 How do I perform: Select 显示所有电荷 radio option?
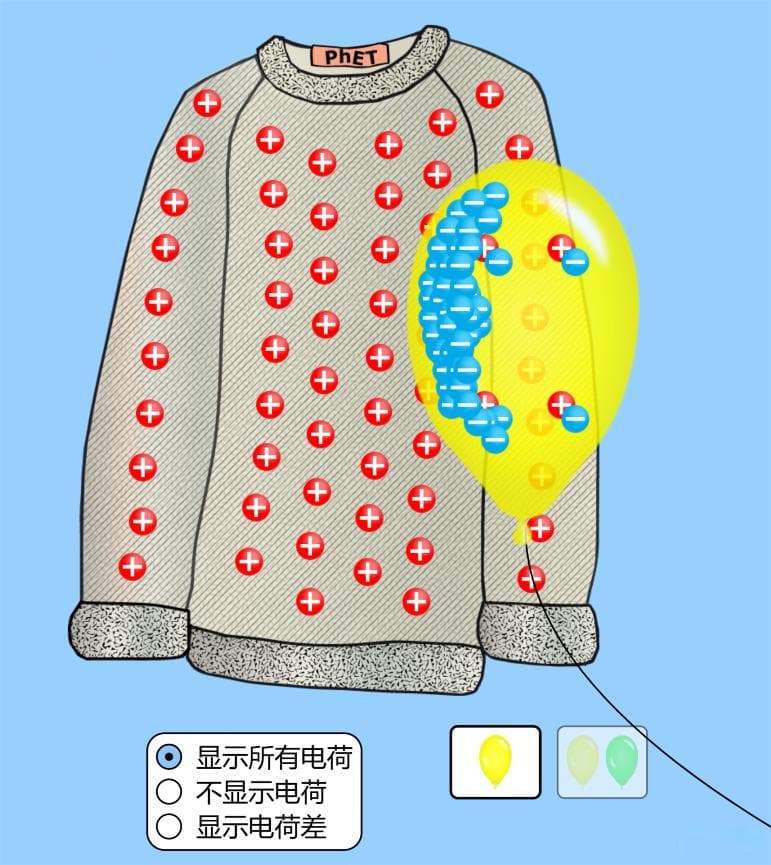pos(171,756)
